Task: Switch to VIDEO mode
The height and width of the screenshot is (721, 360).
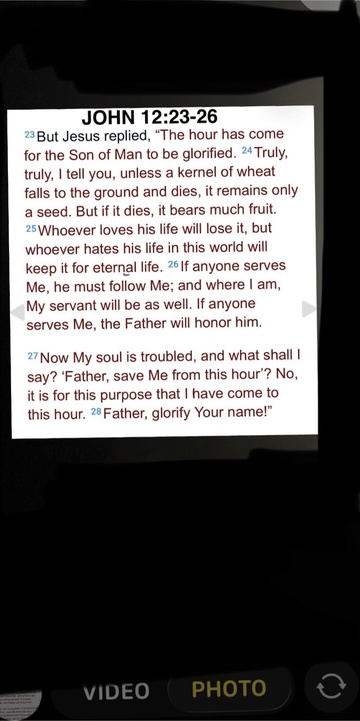Action: click(116, 691)
